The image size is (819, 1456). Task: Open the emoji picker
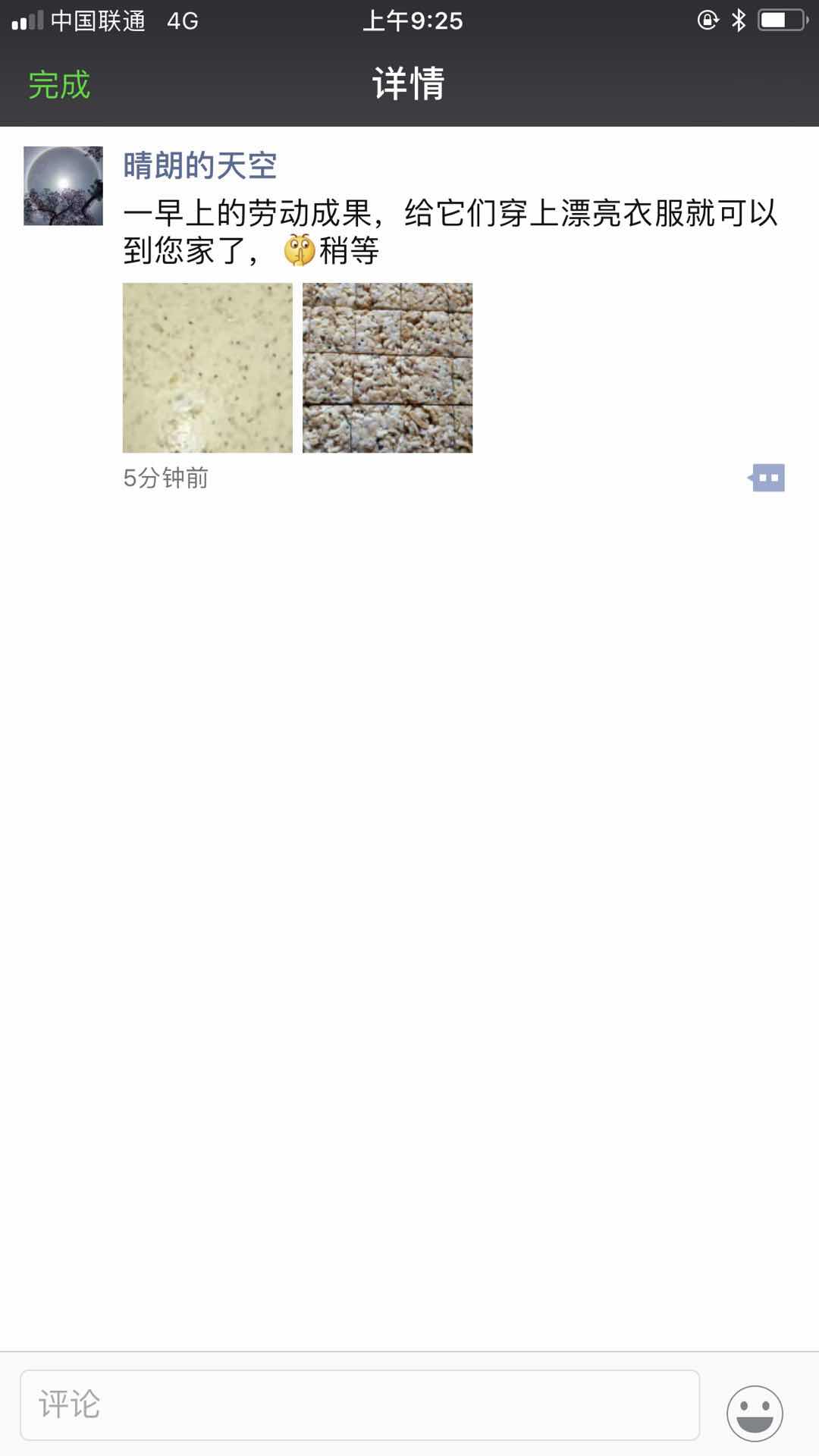[x=754, y=1412]
